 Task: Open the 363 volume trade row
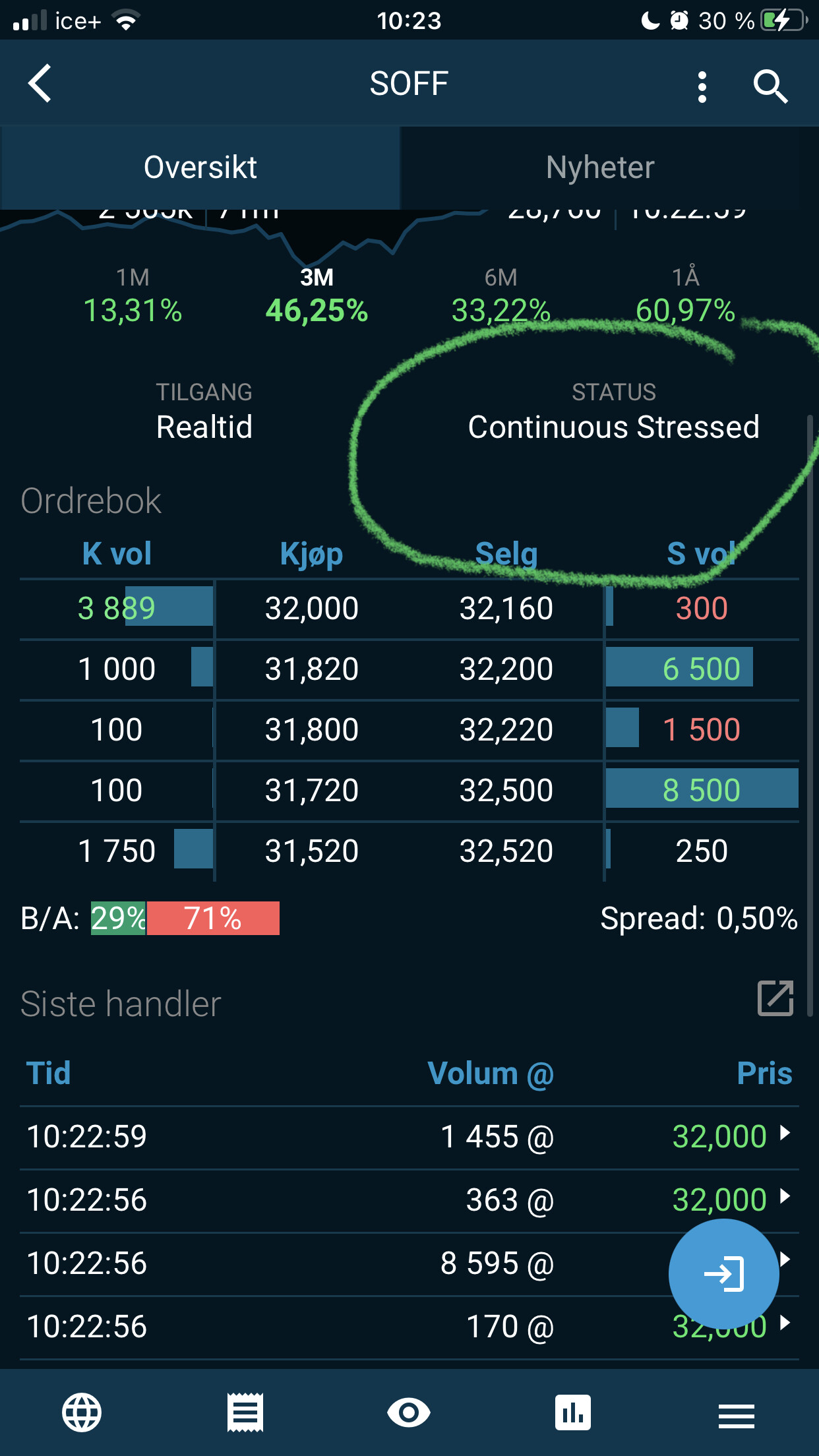point(409,1200)
